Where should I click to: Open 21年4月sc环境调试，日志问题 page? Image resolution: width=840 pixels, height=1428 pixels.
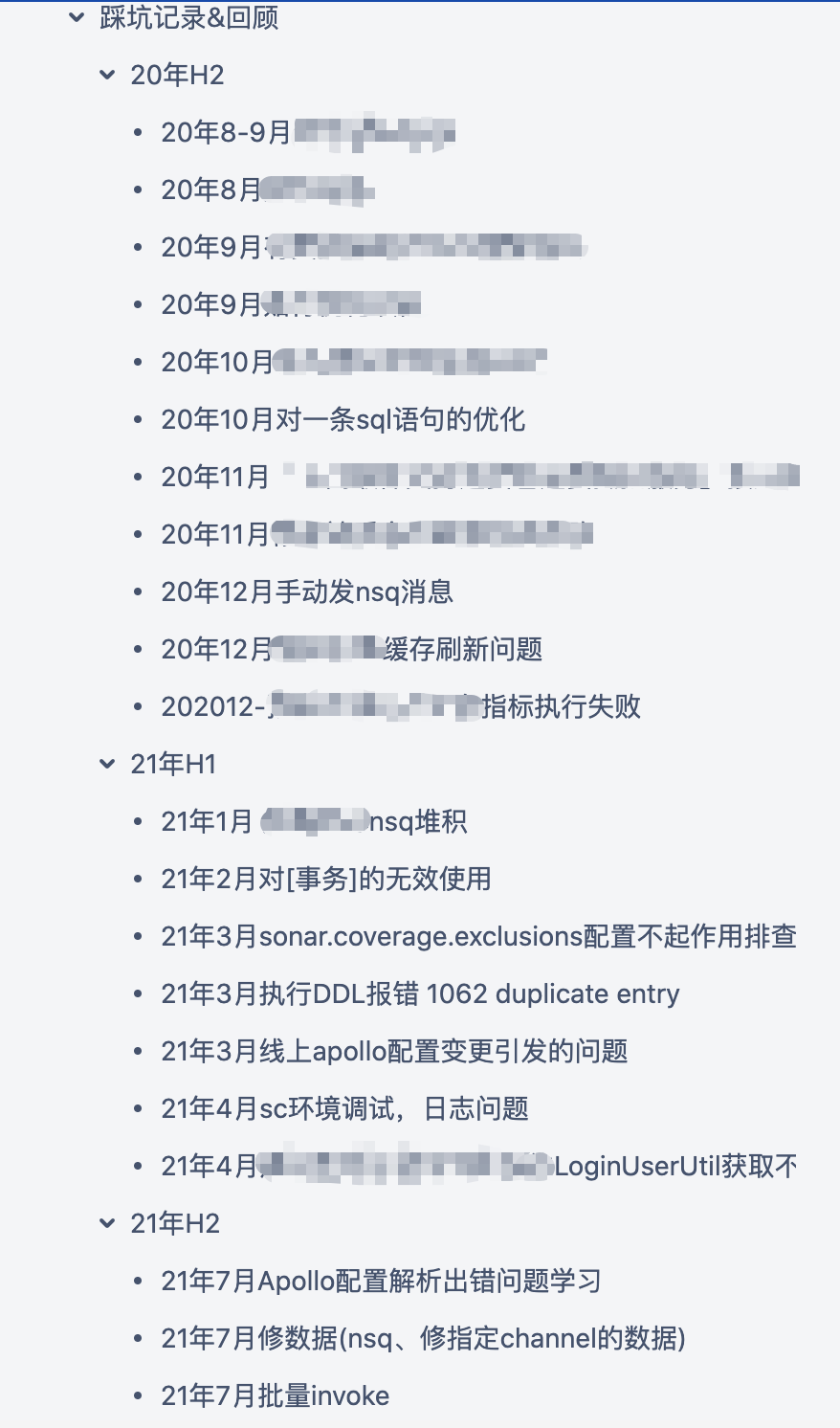pos(344,1108)
